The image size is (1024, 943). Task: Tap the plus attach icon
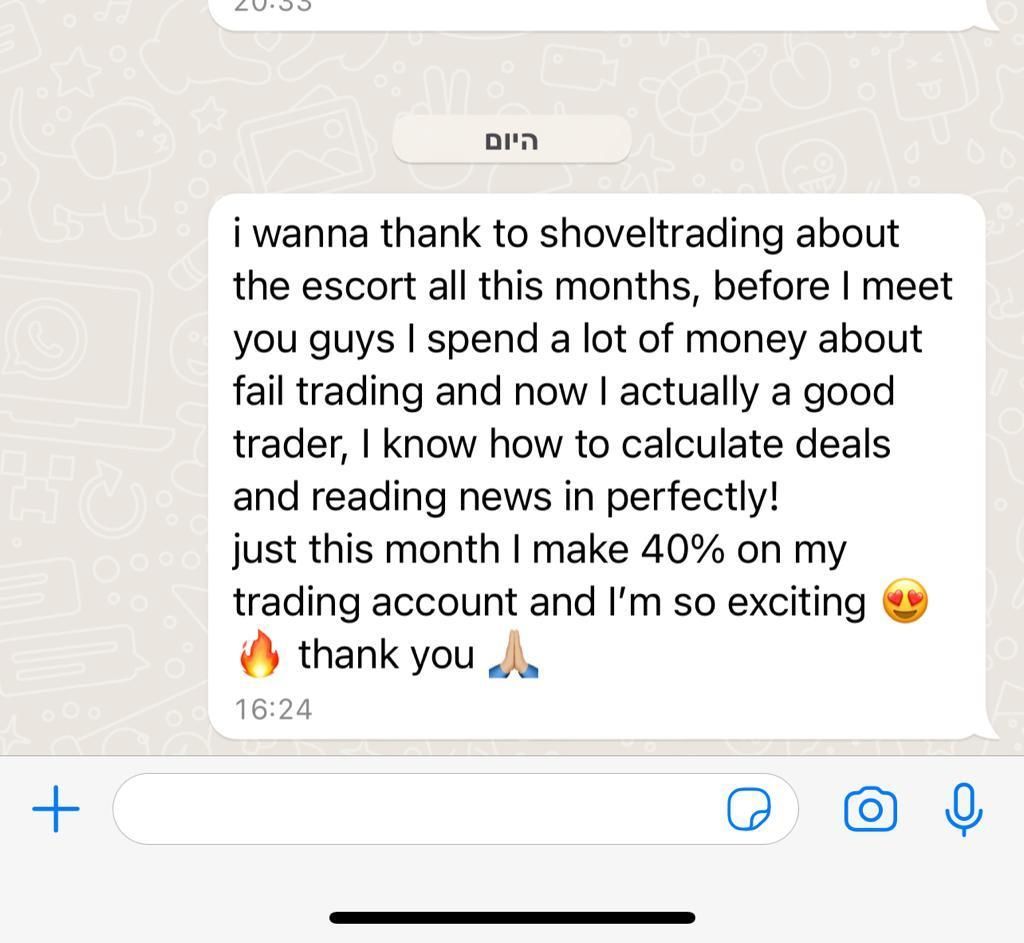point(56,808)
